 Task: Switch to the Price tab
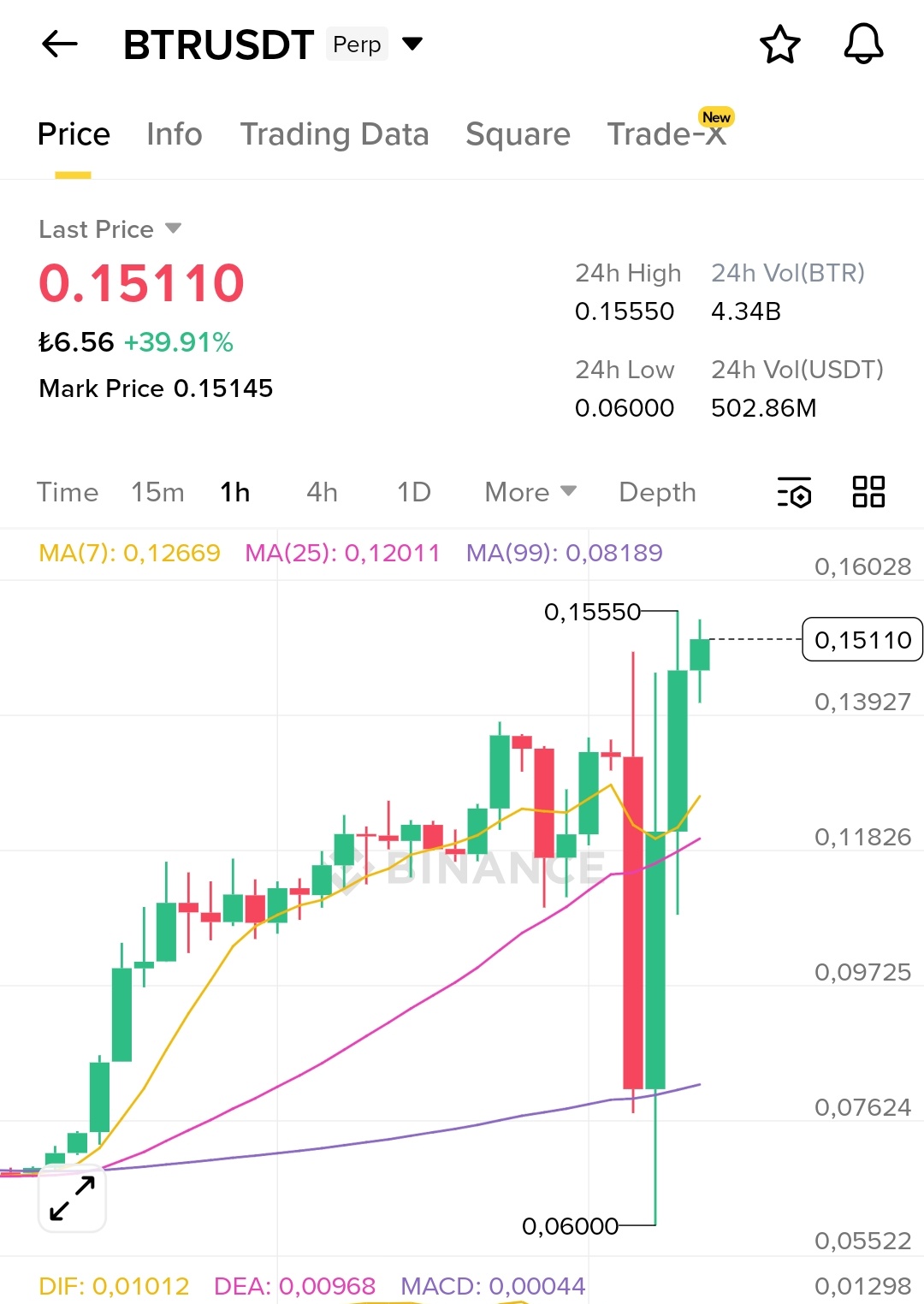point(74,134)
